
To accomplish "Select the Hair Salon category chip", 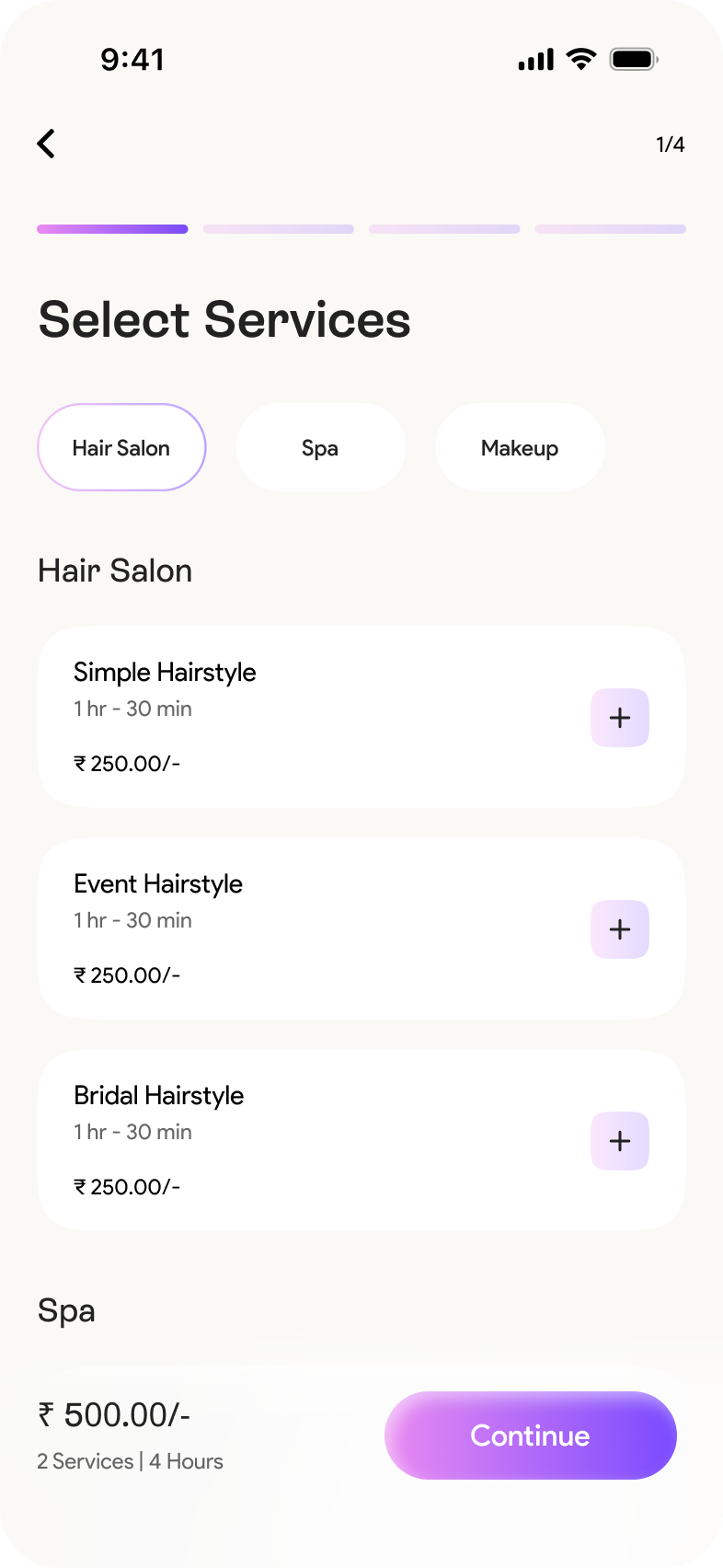I will [121, 448].
